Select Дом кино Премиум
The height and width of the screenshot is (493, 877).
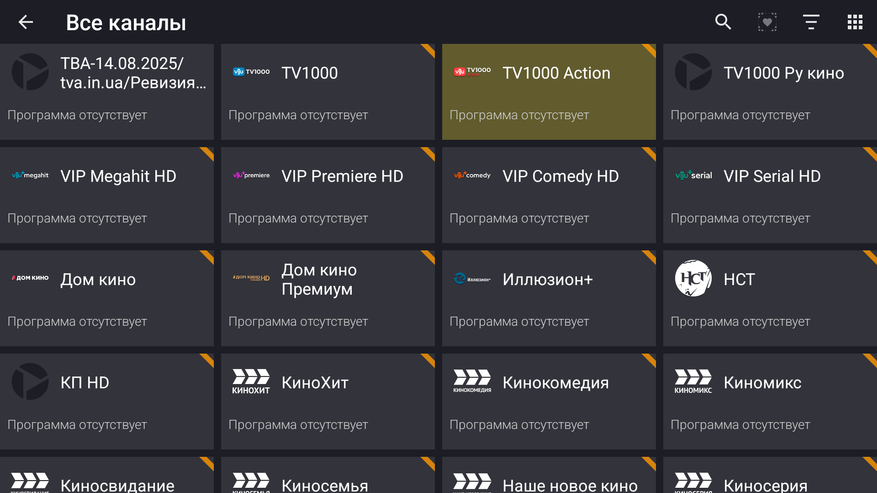327,298
